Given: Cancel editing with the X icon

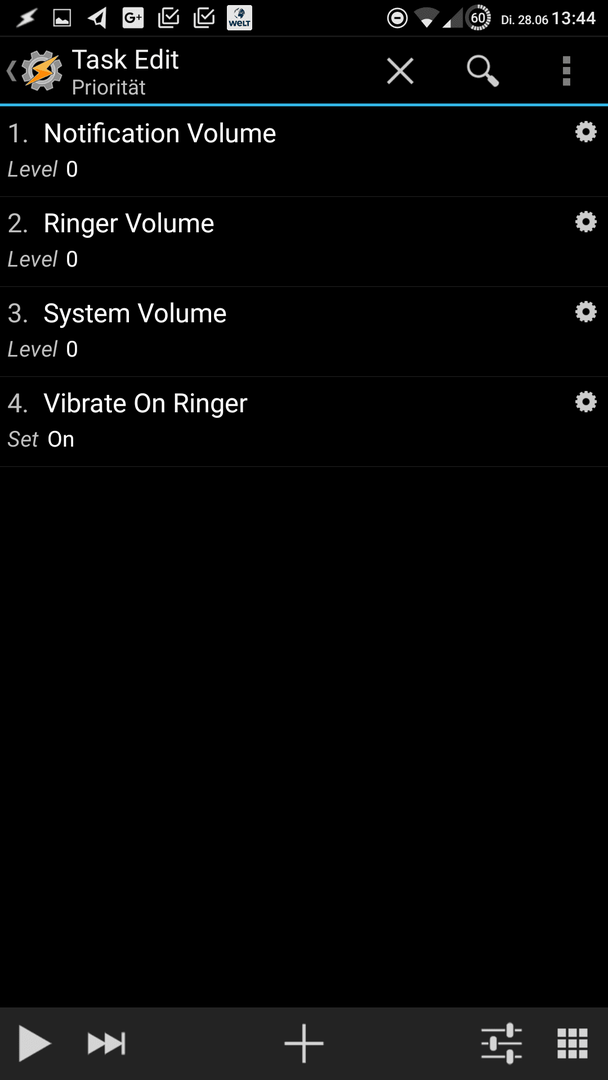Looking at the screenshot, I should [x=400, y=71].
